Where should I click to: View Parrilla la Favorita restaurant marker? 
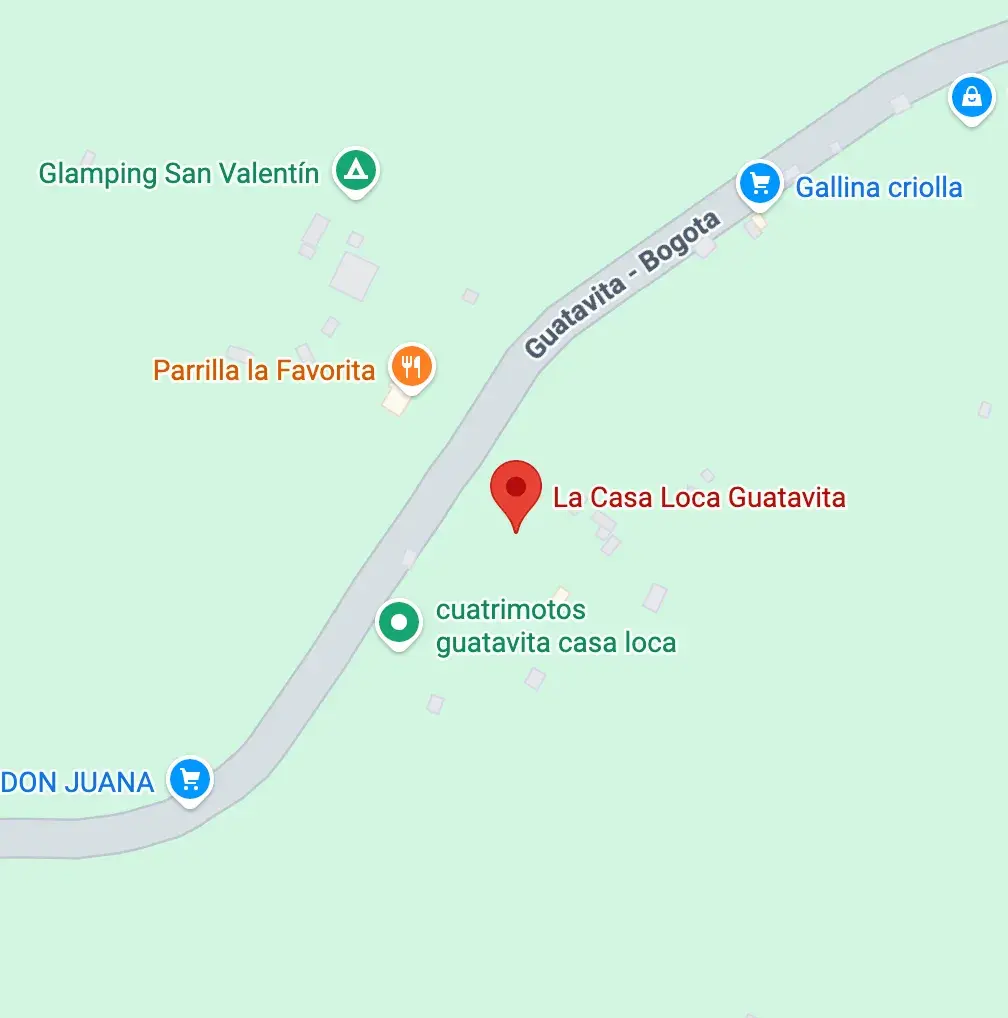coord(410,366)
